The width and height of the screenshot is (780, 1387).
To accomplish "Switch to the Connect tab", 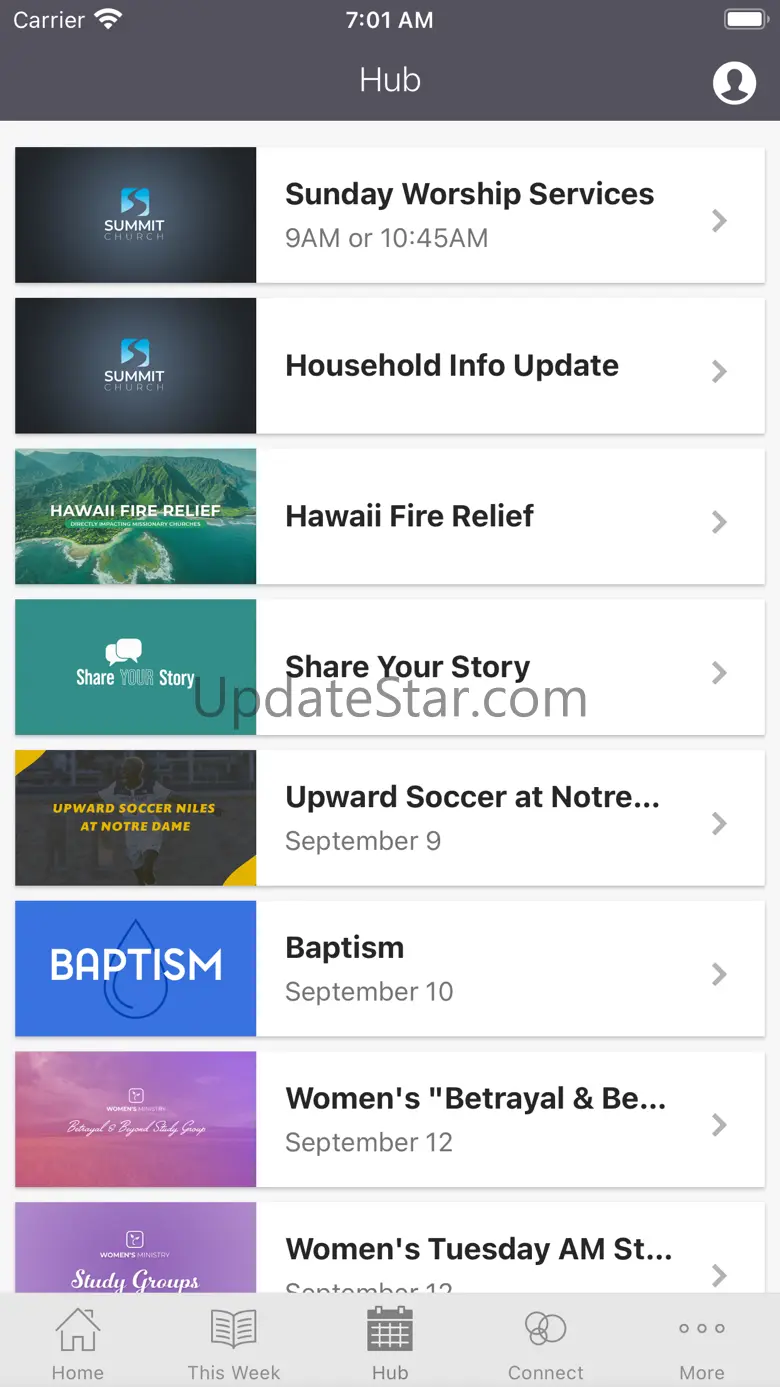I will click(x=546, y=1343).
